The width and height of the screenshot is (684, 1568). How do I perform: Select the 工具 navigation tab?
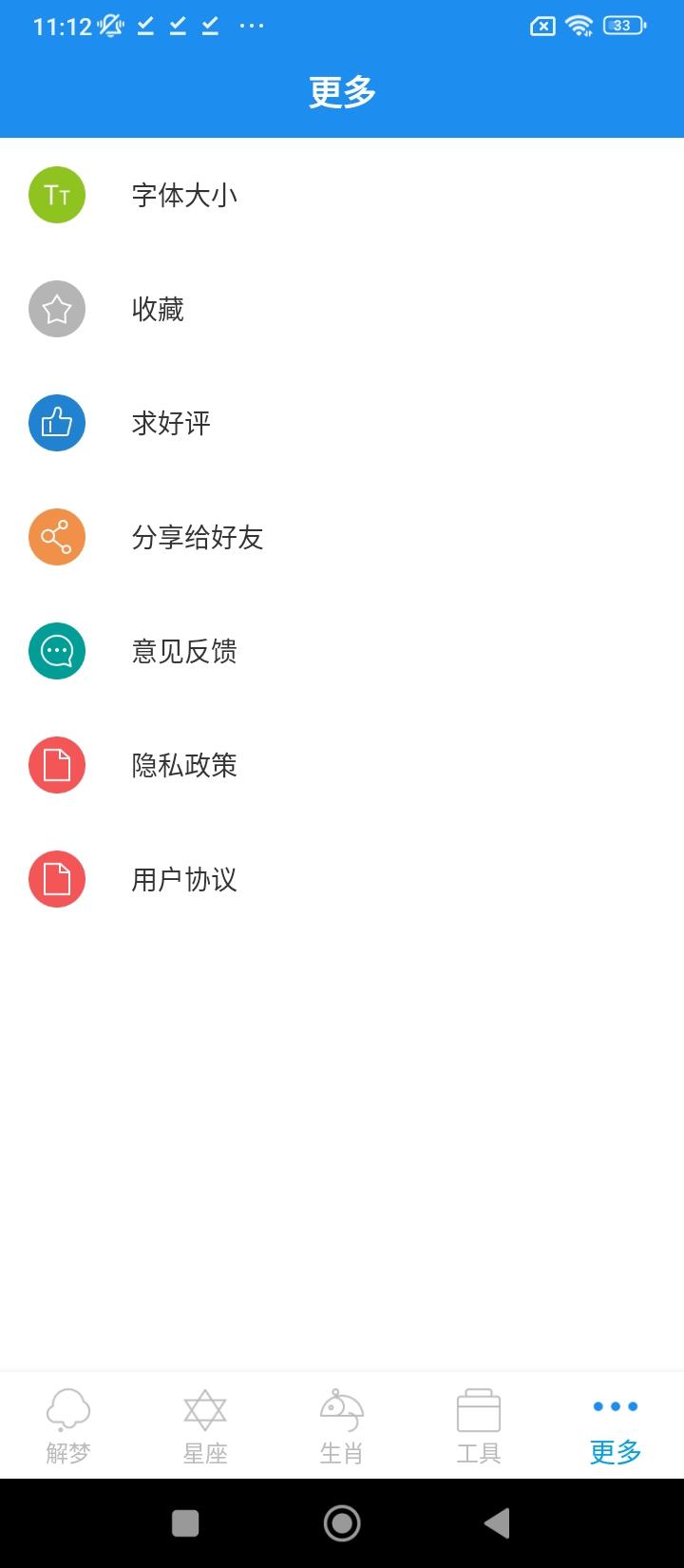point(477,1425)
